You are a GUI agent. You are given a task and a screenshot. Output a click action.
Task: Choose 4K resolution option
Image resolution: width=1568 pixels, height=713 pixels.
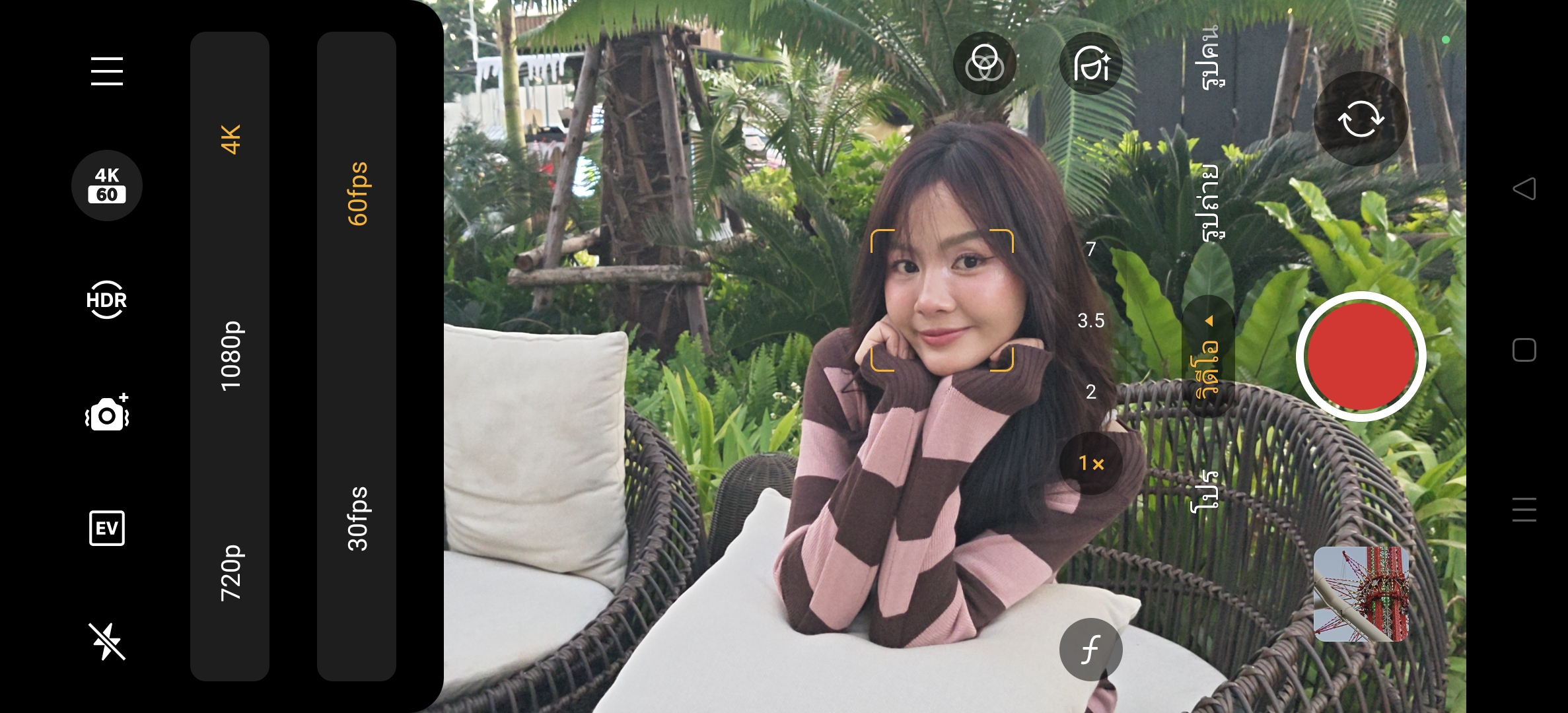point(231,139)
